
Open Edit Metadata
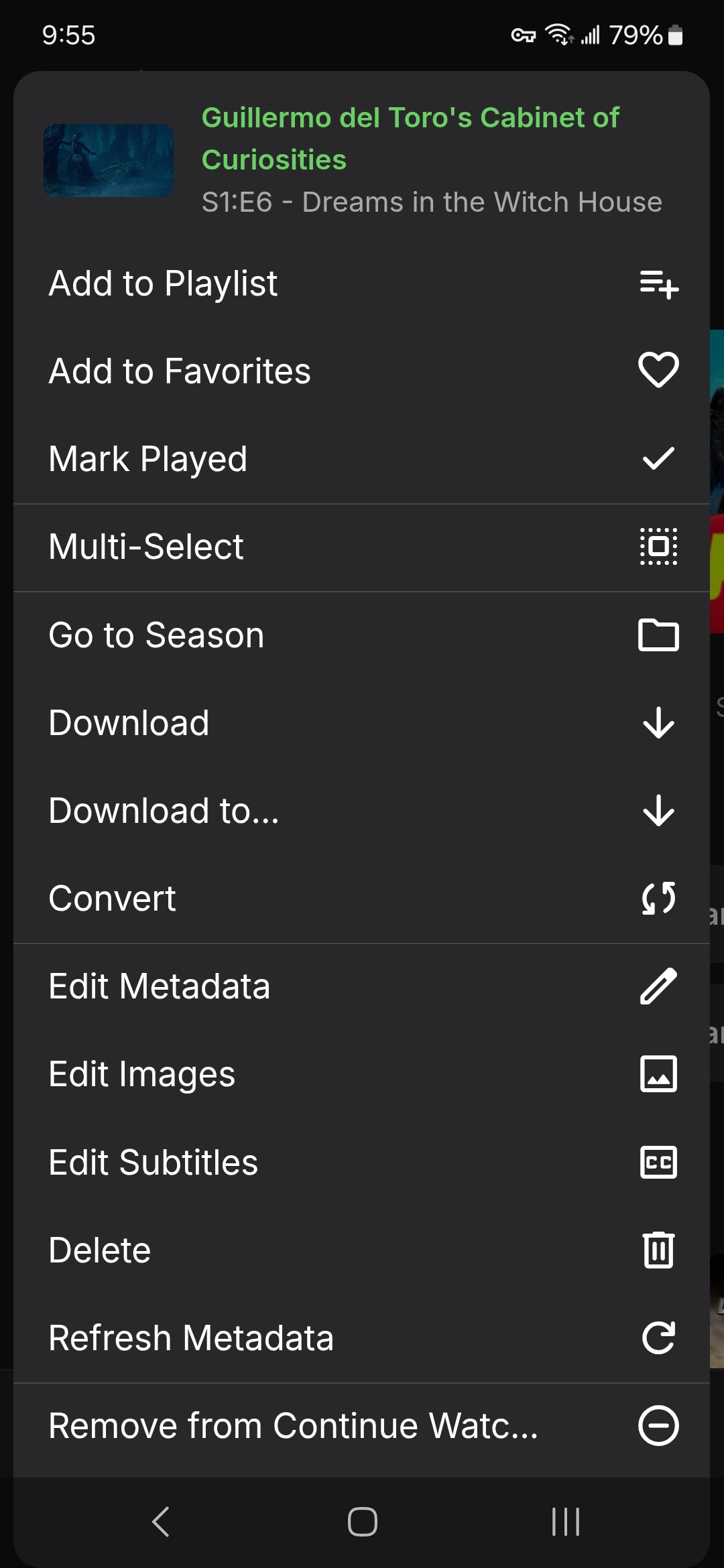coord(362,986)
